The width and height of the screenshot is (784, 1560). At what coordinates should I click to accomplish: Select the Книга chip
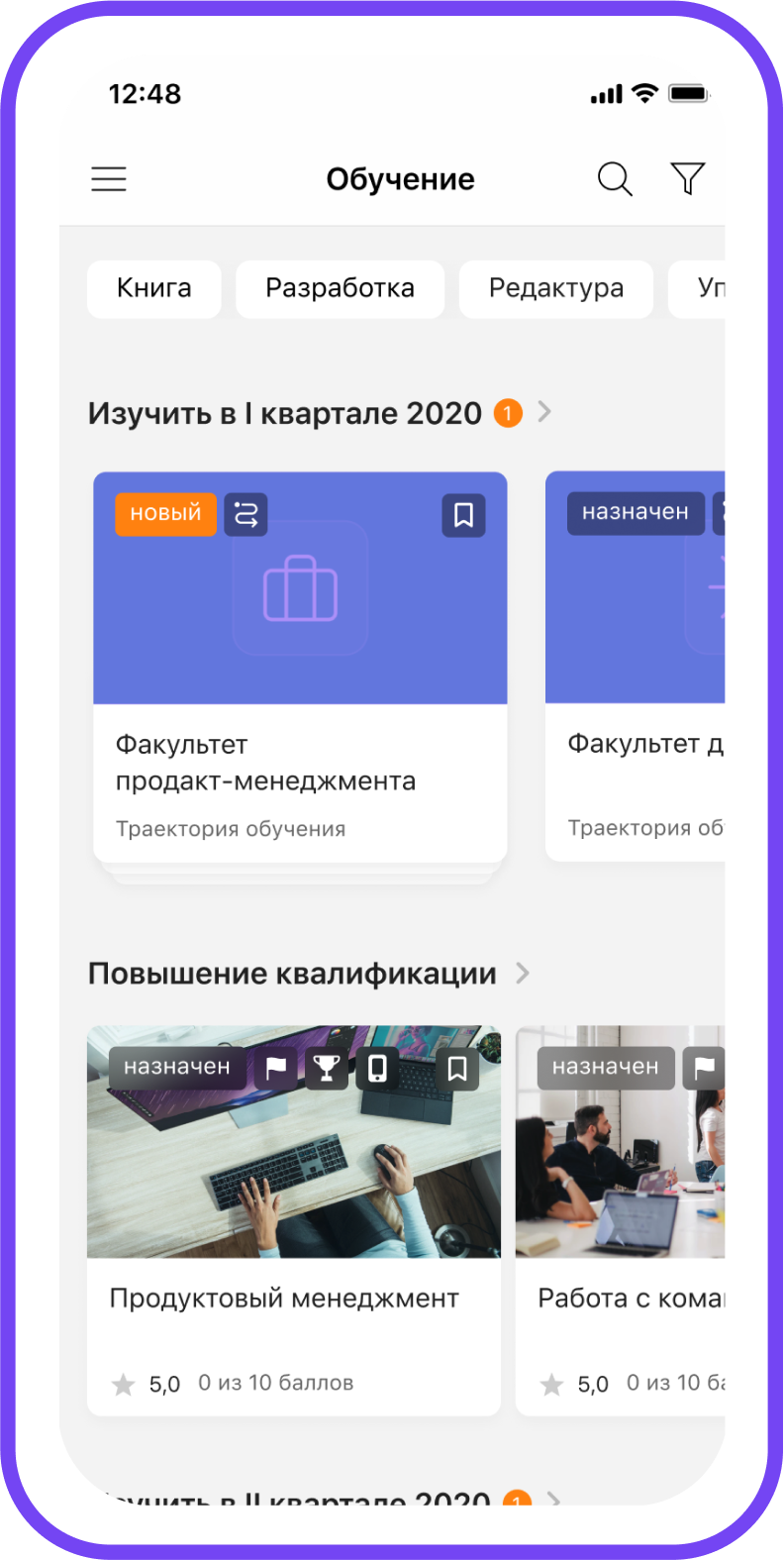click(154, 288)
